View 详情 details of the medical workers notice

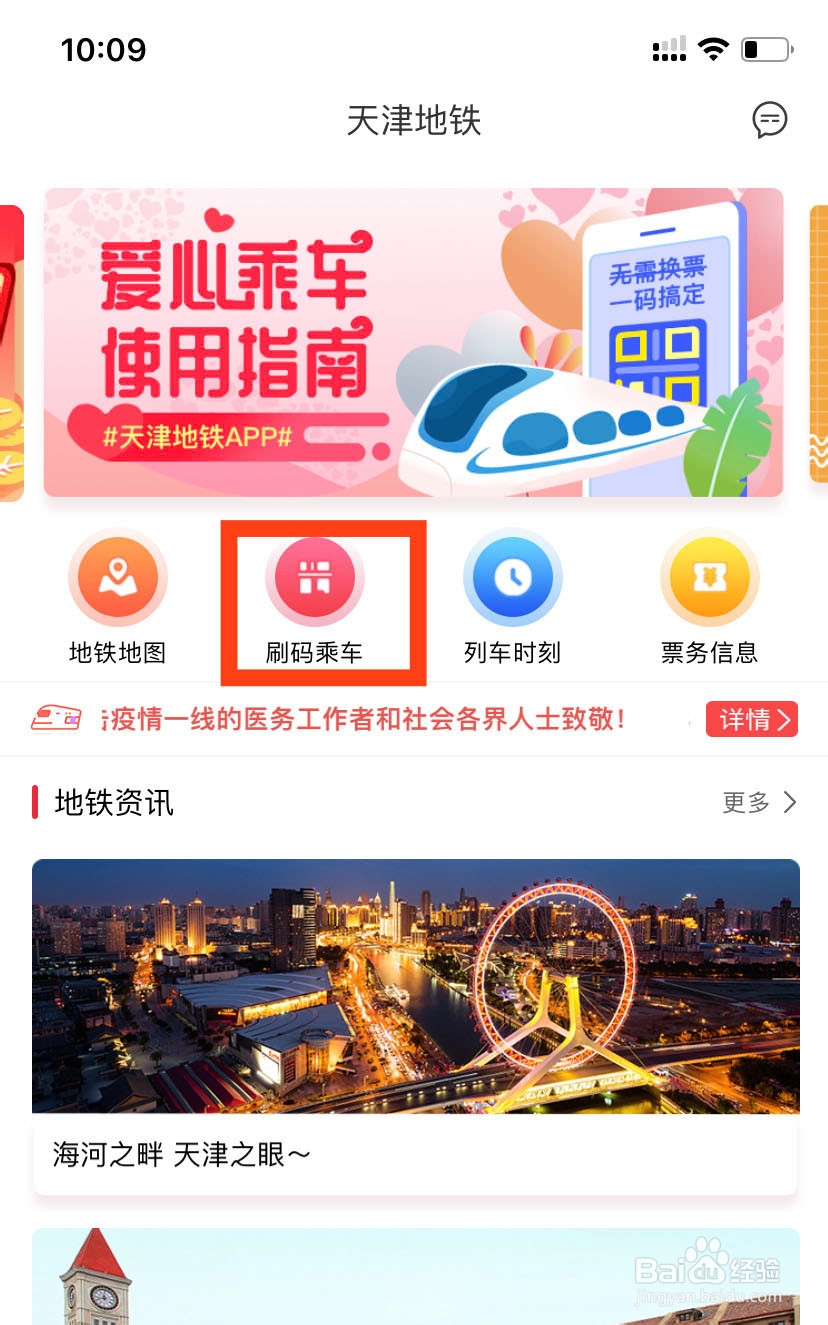(751, 719)
